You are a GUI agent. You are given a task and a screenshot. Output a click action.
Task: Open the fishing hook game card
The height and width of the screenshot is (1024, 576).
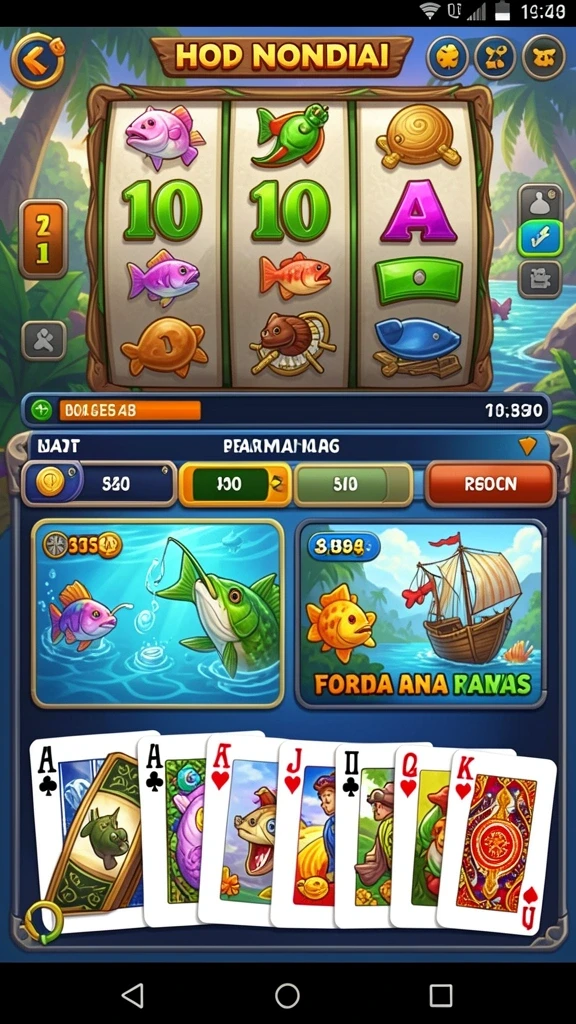click(x=157, y=614)
